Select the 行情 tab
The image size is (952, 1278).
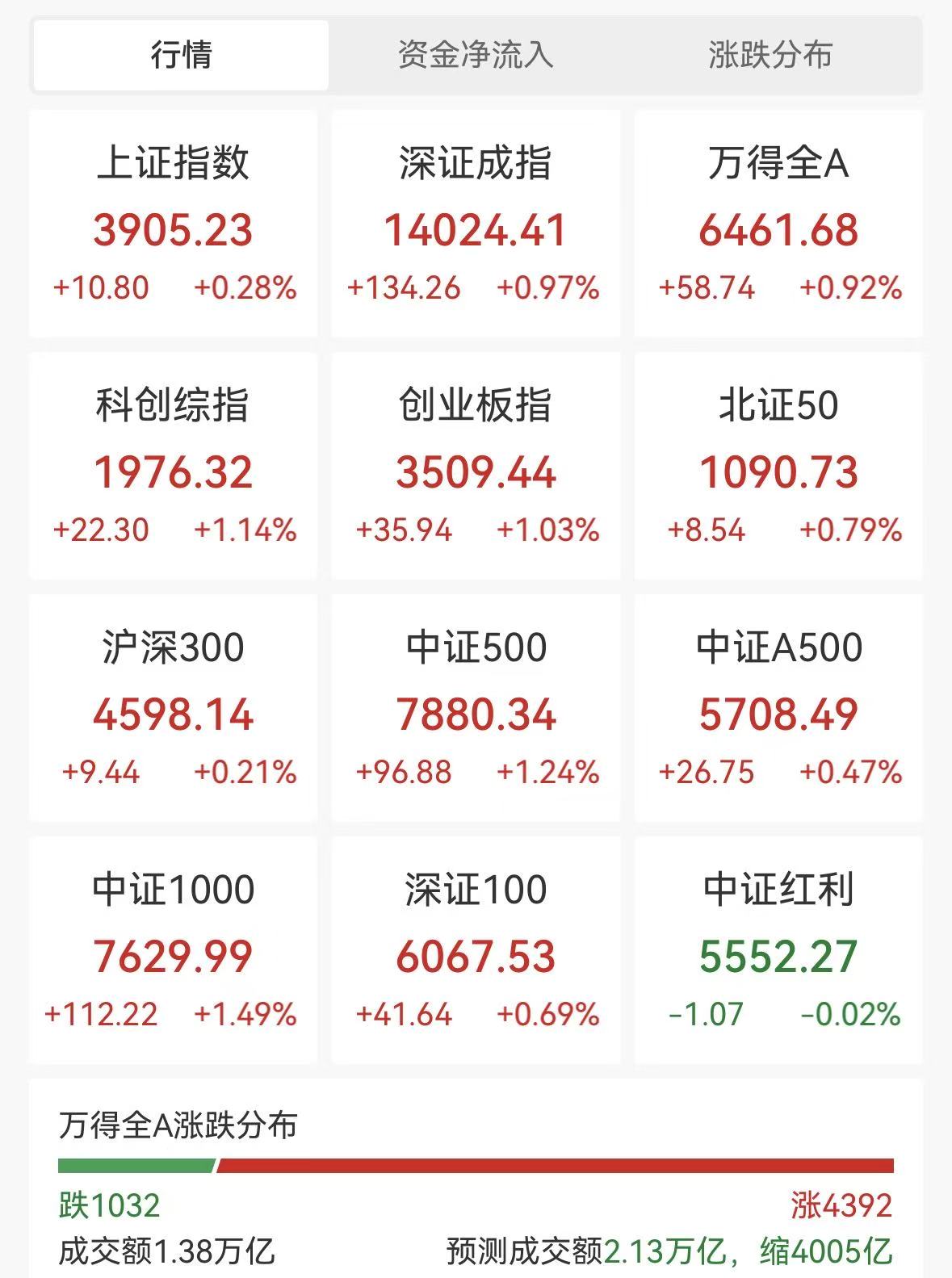coord(181,55)
